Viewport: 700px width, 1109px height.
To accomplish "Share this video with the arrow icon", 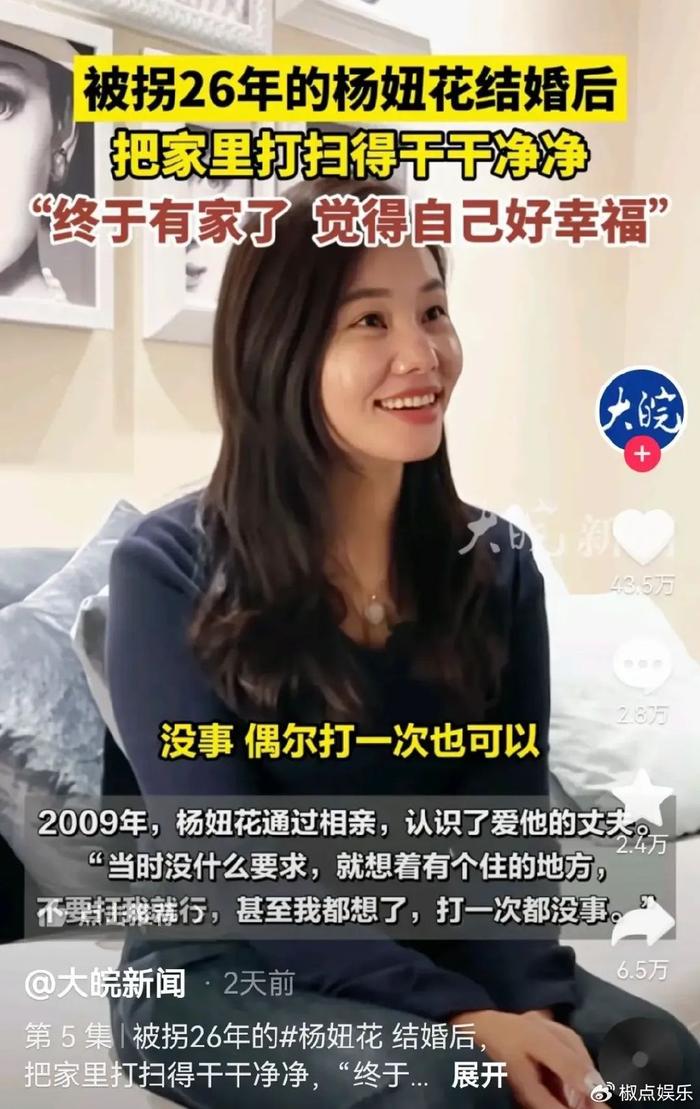I will [642, 925].
